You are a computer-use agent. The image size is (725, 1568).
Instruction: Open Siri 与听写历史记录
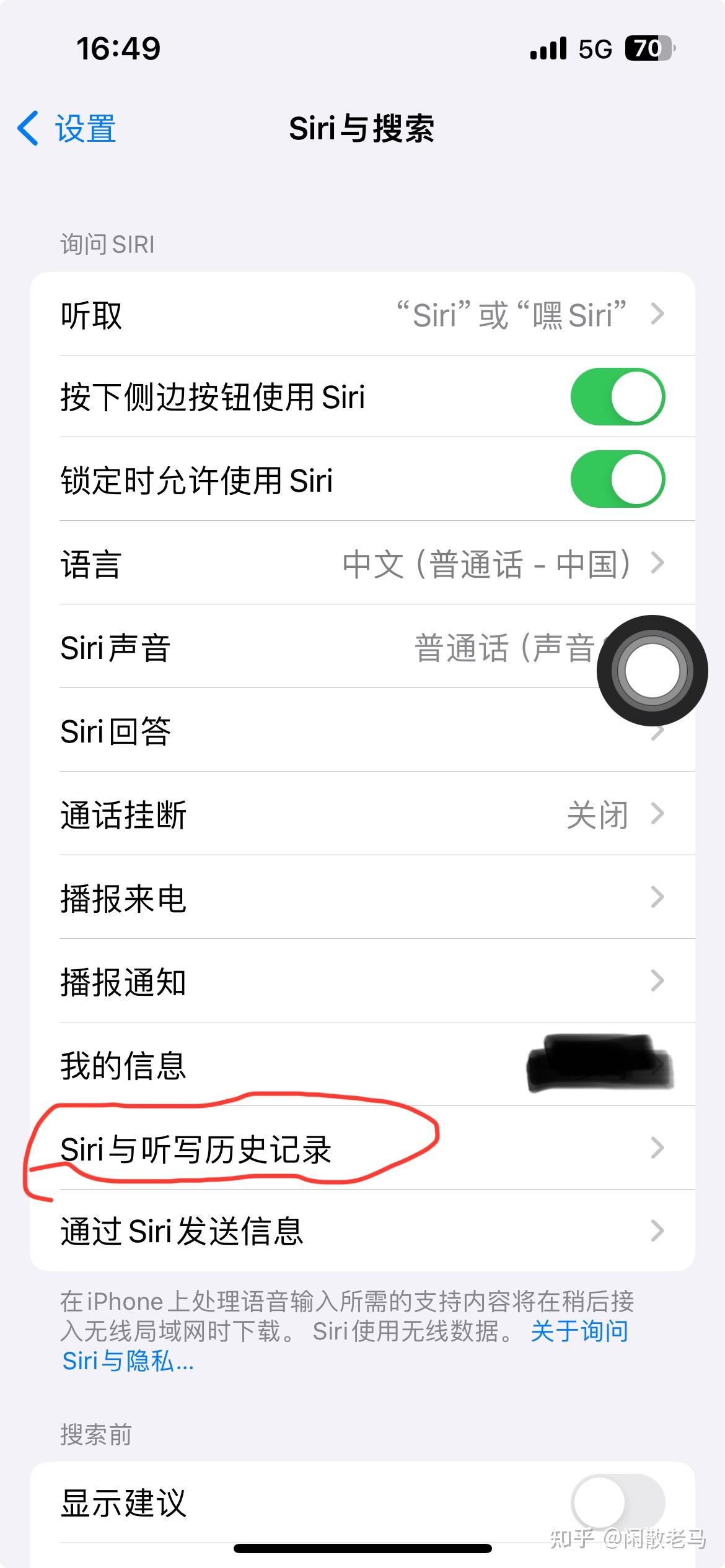point(362,1149)
